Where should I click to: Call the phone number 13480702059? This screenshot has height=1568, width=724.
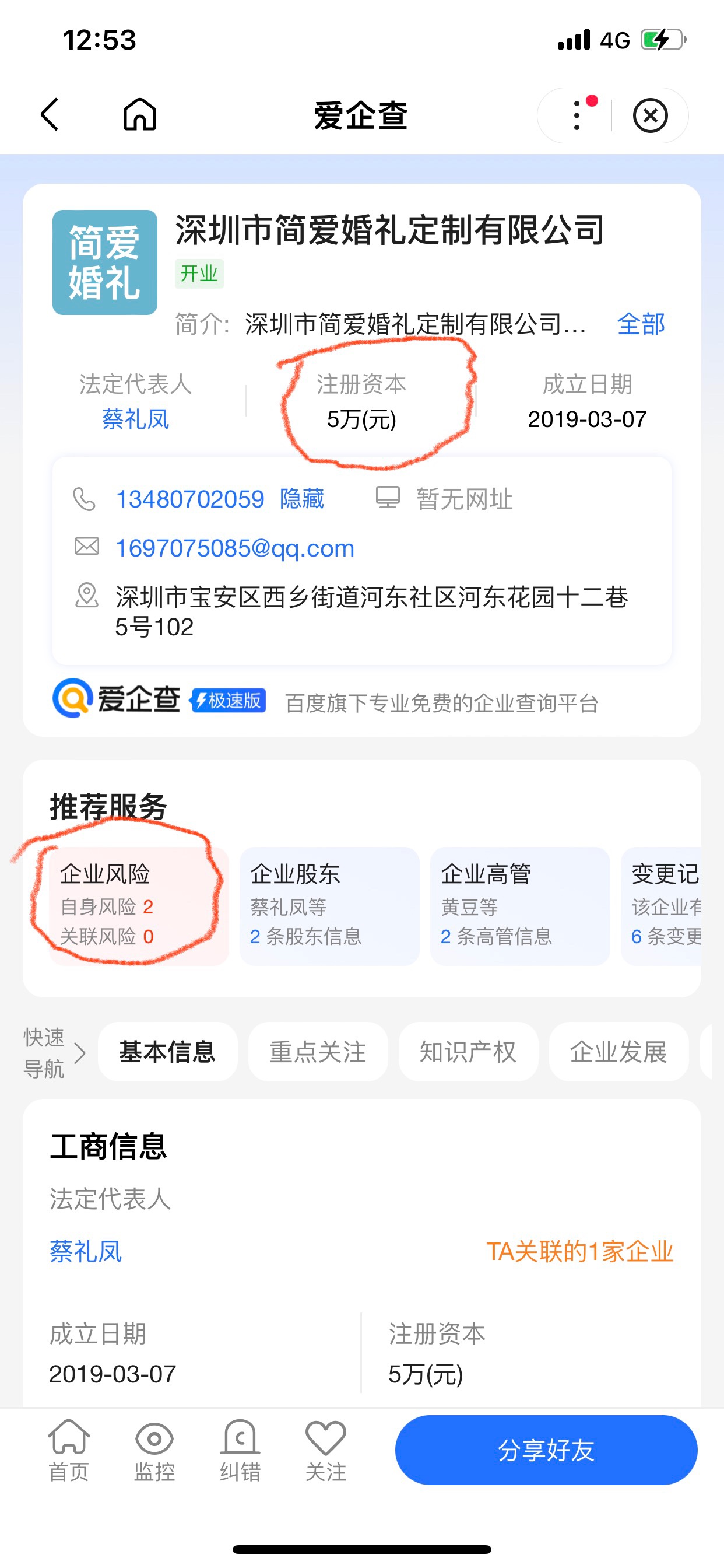click(190, 499)
